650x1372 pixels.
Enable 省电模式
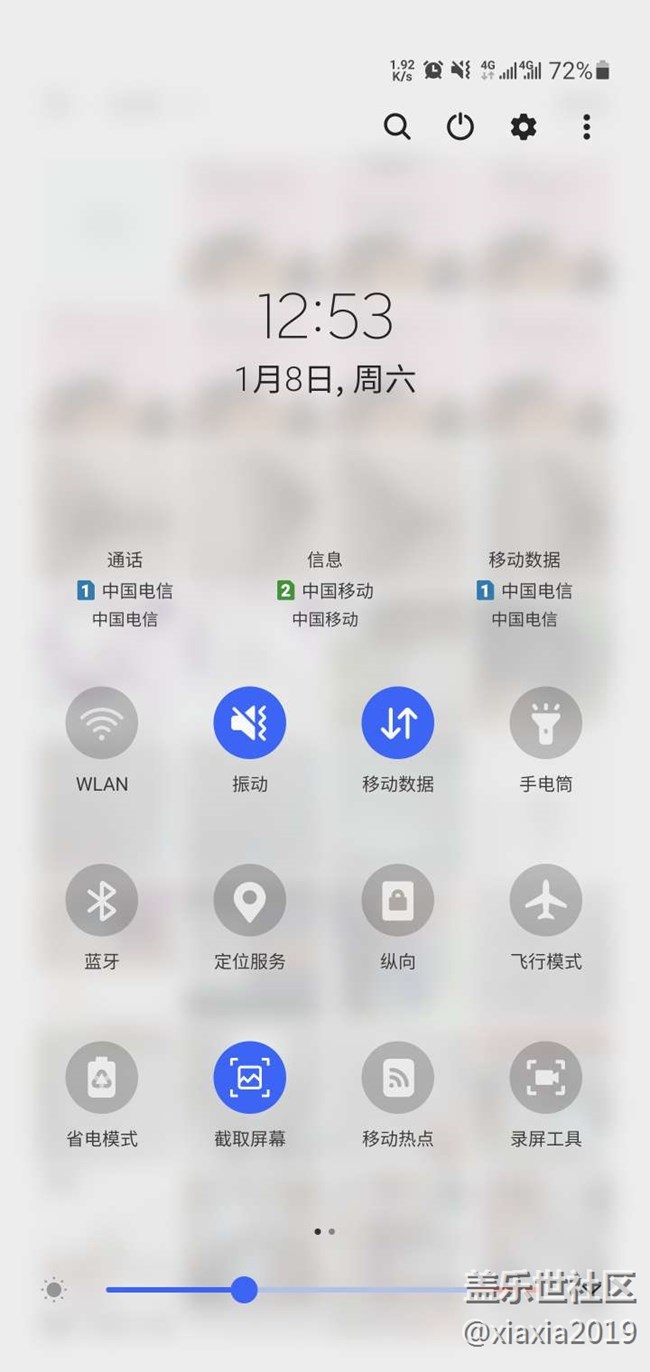click(101, 1077)
